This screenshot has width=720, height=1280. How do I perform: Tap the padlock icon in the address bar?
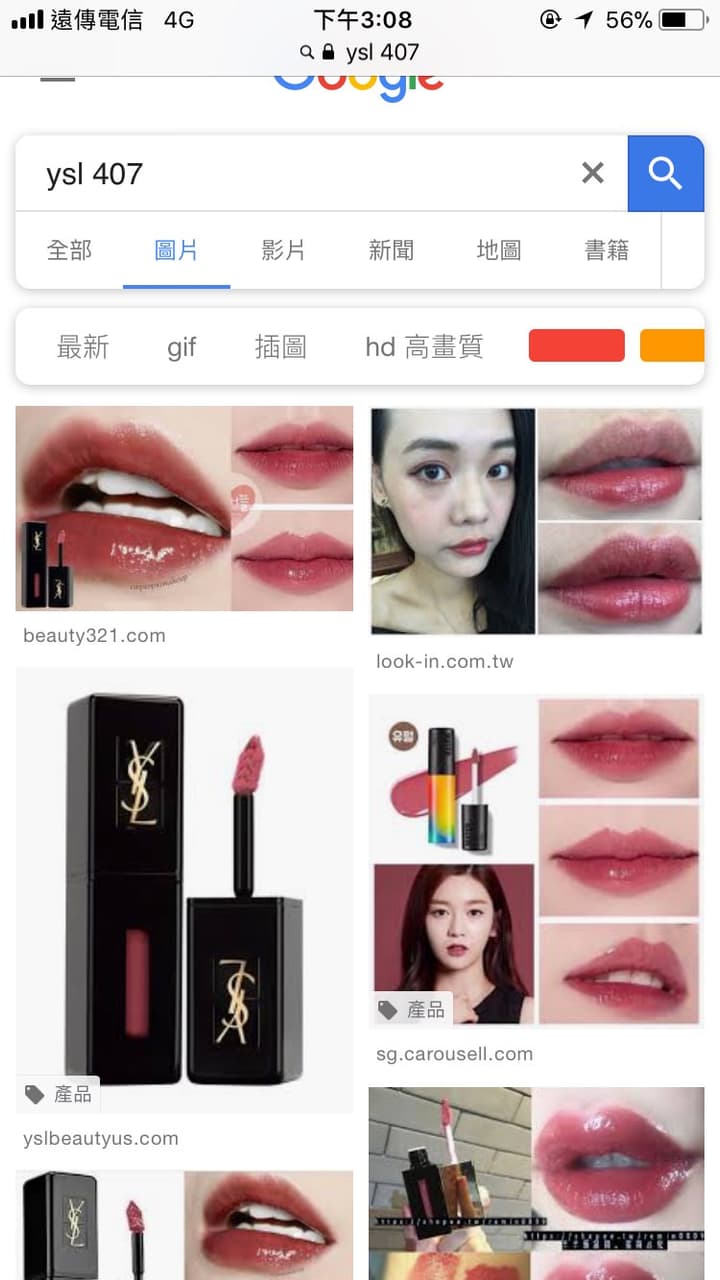pyautogui.click(x=327, y=50)
